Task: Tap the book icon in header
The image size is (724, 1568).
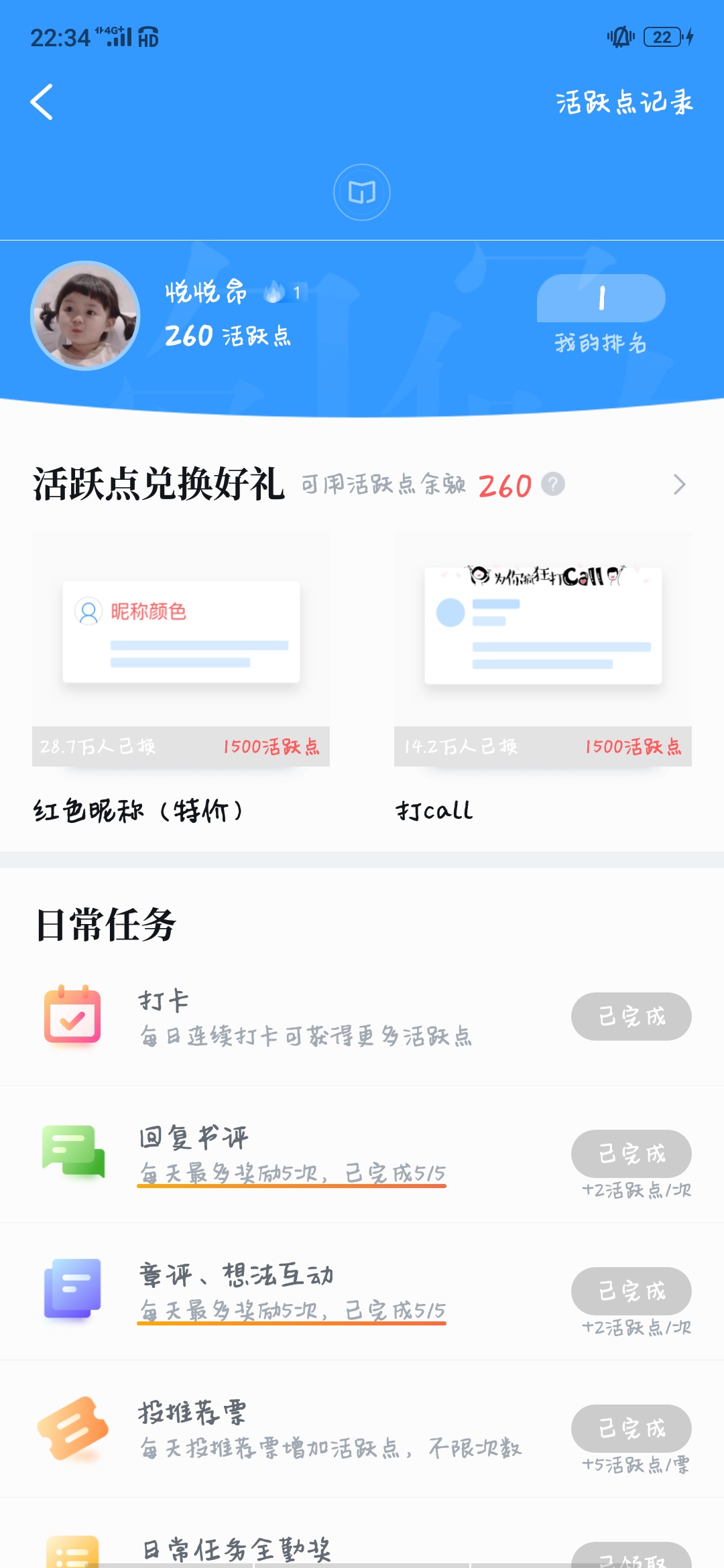Action: pos(362,193)
